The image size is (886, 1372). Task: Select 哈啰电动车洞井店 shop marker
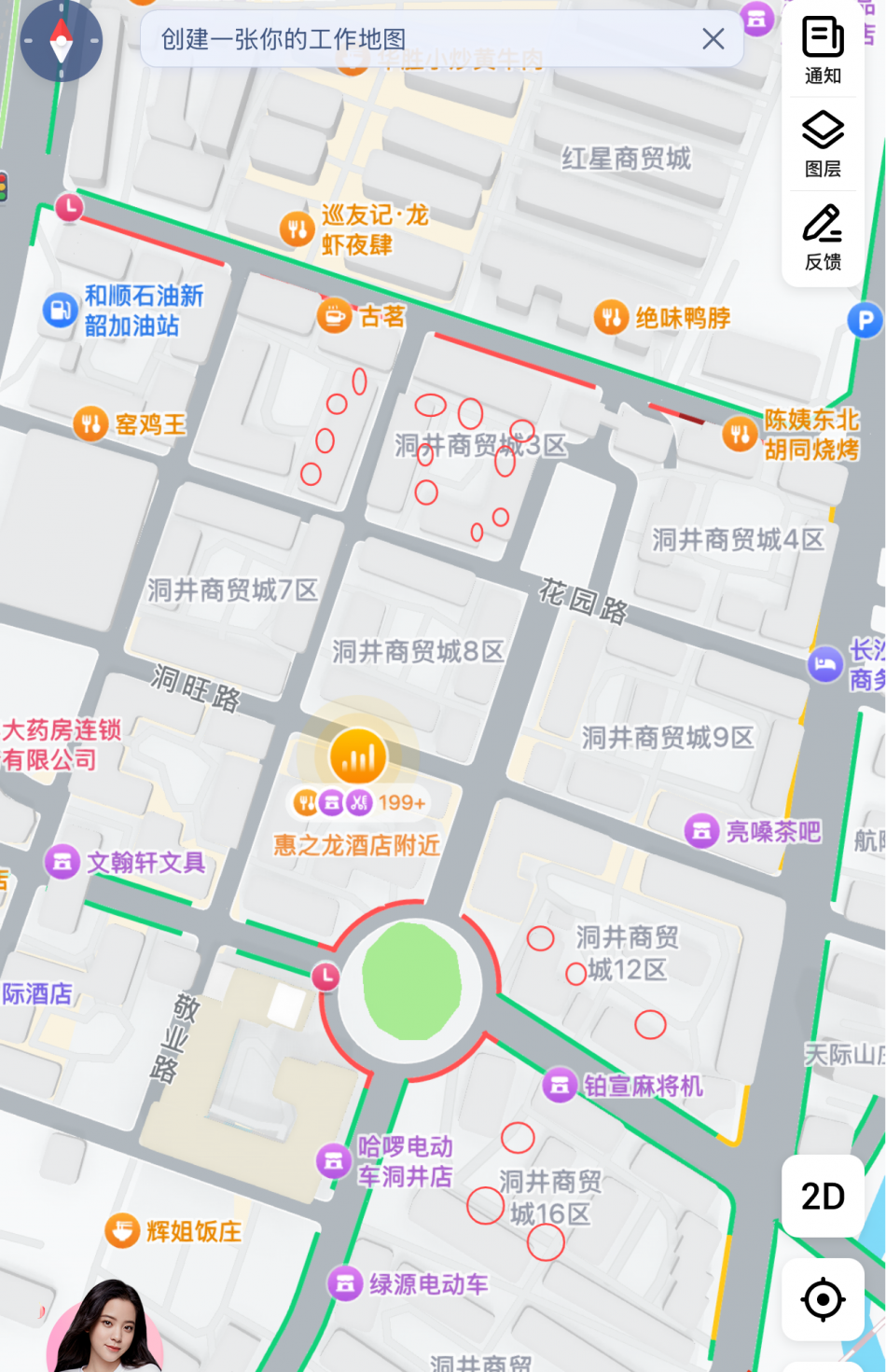[x=334, y=1161]
